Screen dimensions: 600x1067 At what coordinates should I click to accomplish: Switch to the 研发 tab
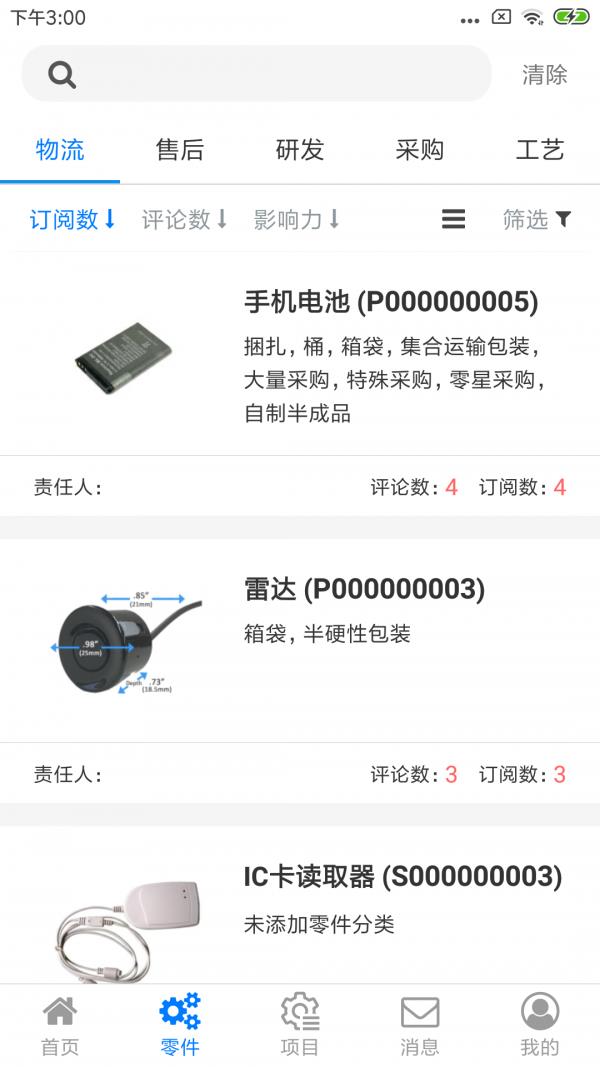click(x=300, y=149)
